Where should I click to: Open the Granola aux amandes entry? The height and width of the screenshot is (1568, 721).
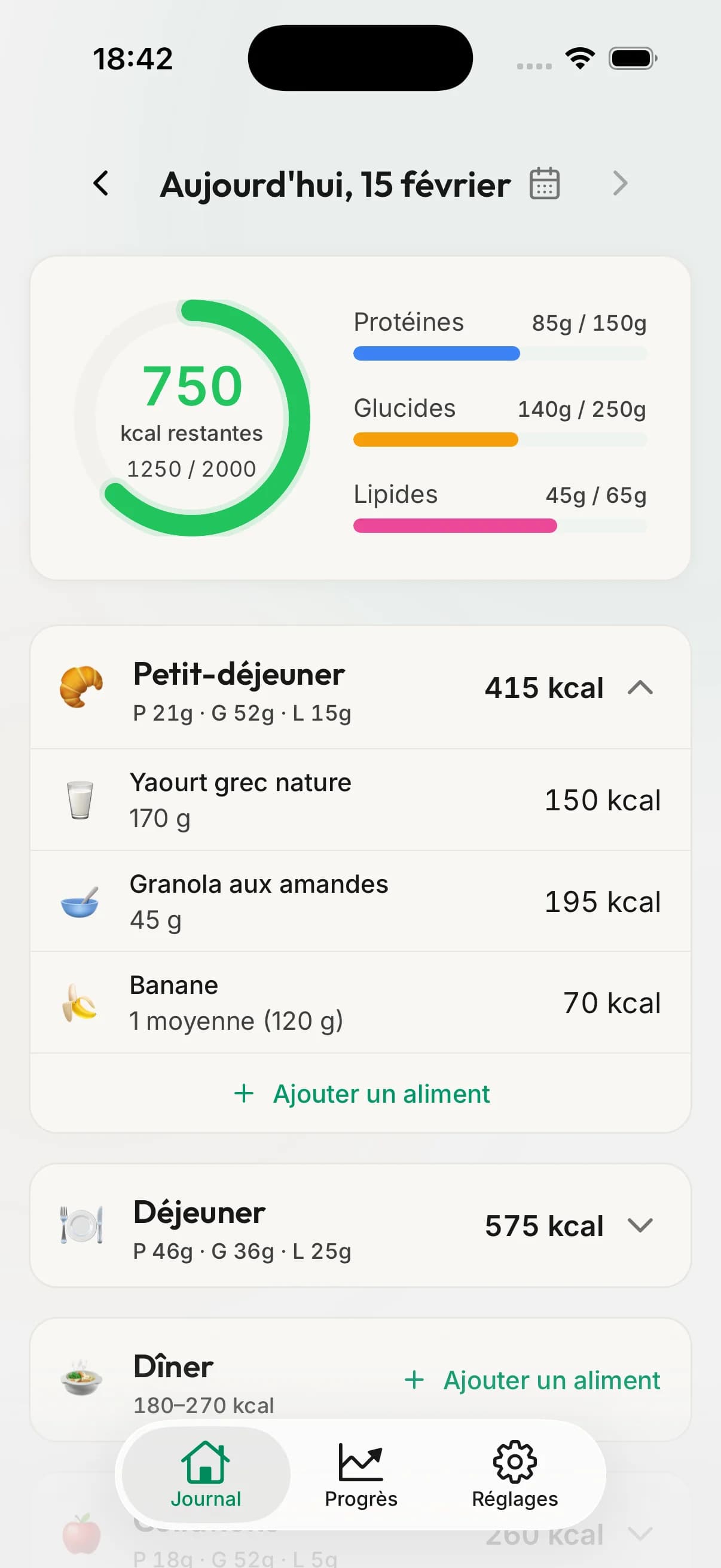[x=360, y=901]
